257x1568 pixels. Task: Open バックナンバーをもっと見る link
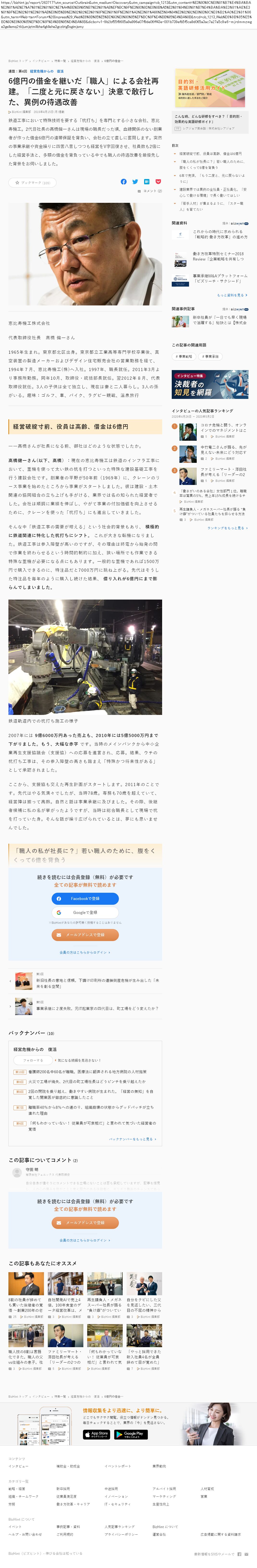[x=132, y=1139]
